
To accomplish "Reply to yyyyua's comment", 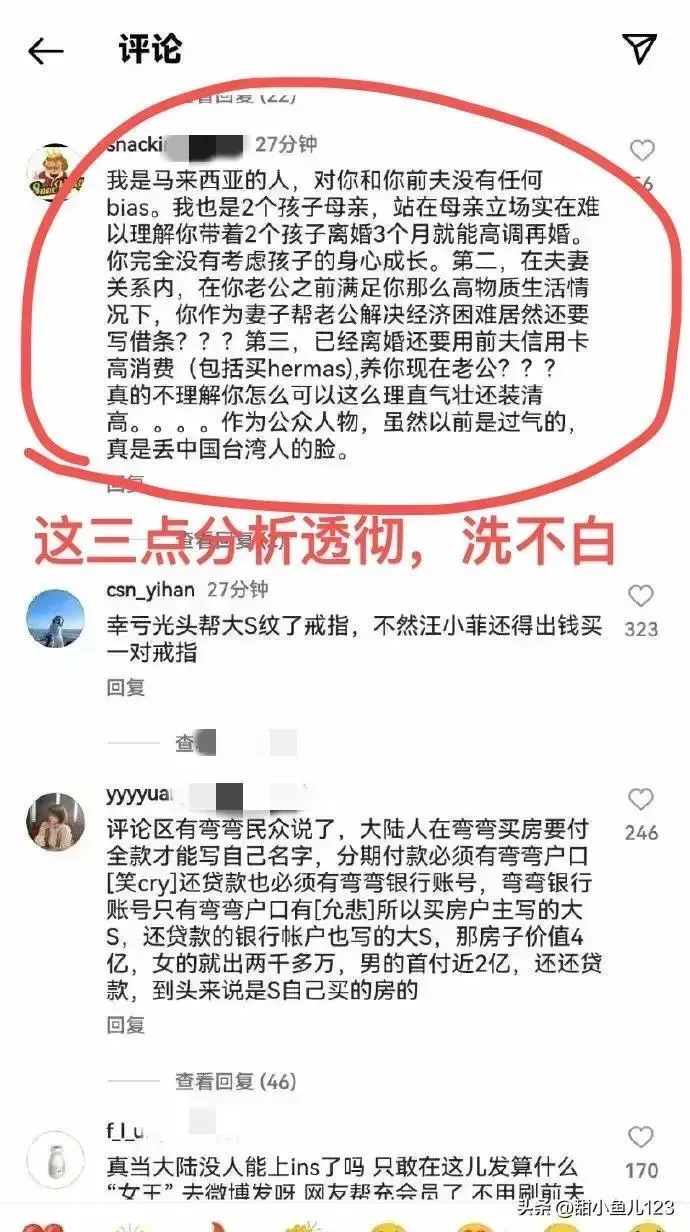I will [x=126, y=1025].
